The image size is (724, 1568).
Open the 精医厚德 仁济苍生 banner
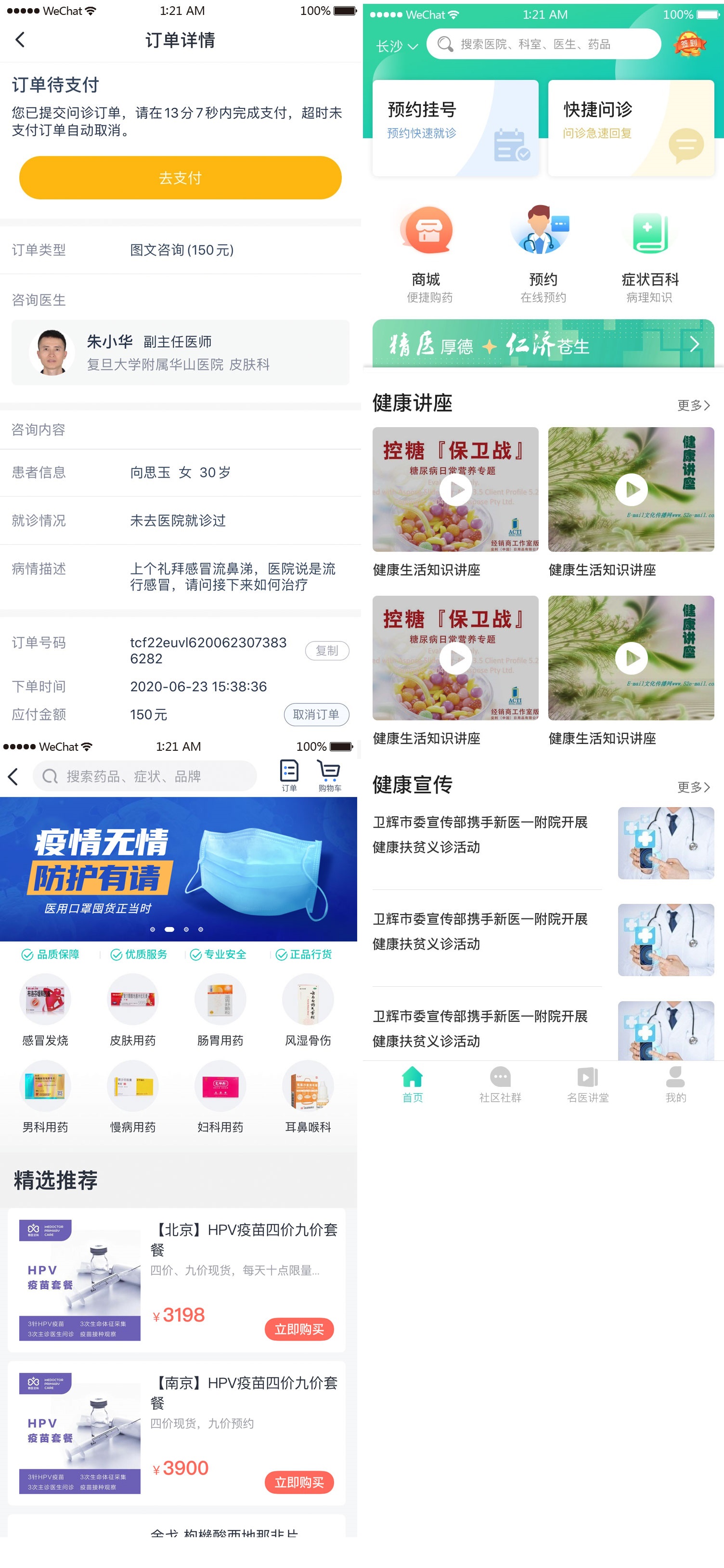click(543, 344)
